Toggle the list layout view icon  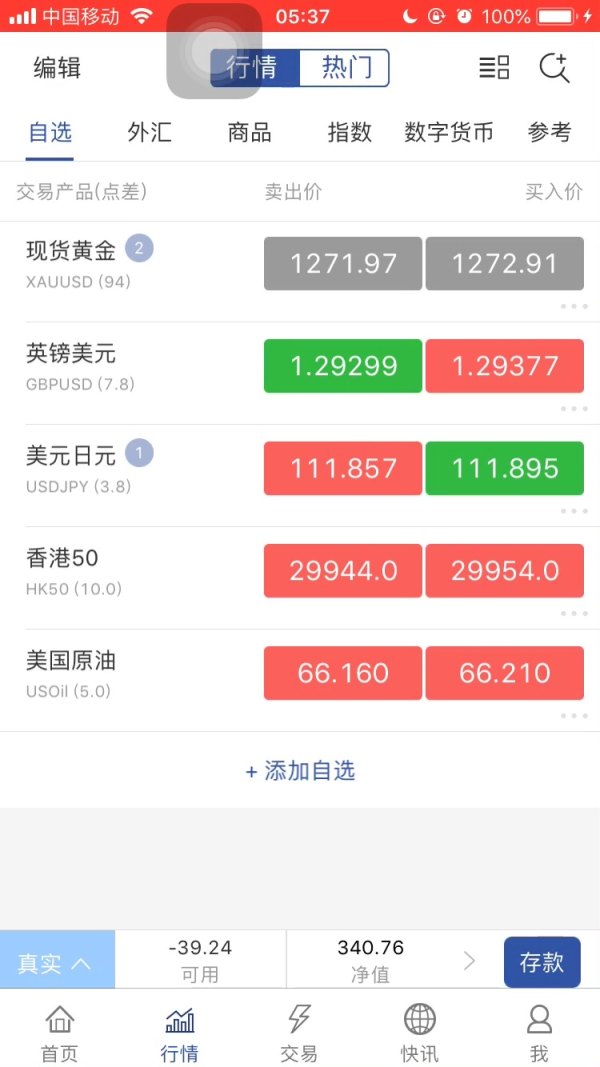494,68
